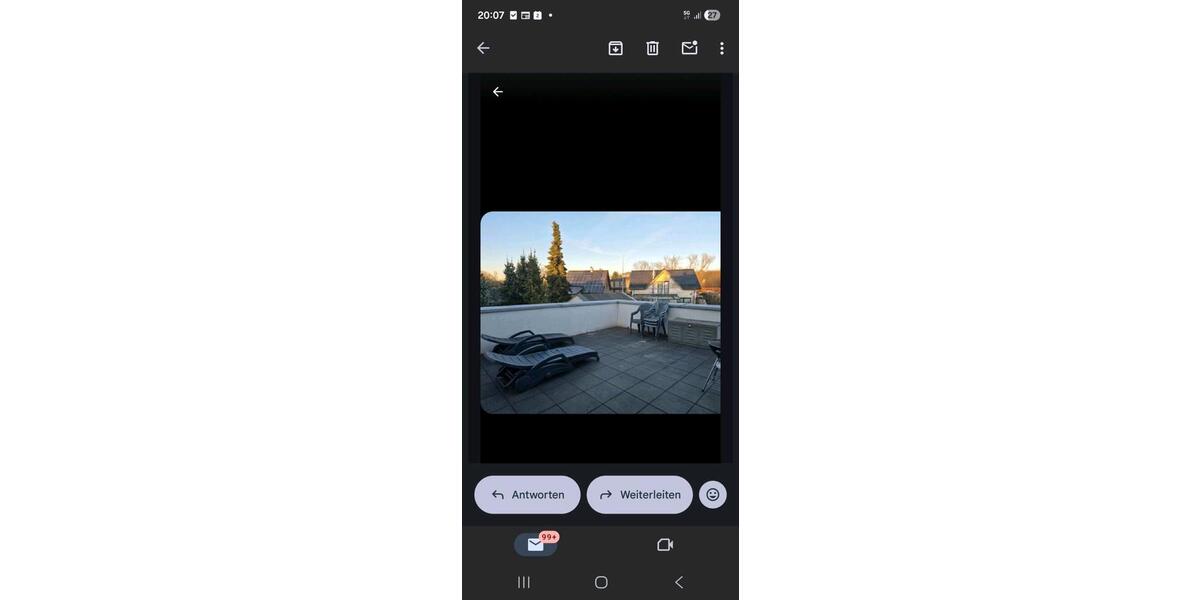This screenshot has width=1200, height=600.
Task: Open the terrace photo attachment
Action: pyautogui.click(x=600, y=312)
